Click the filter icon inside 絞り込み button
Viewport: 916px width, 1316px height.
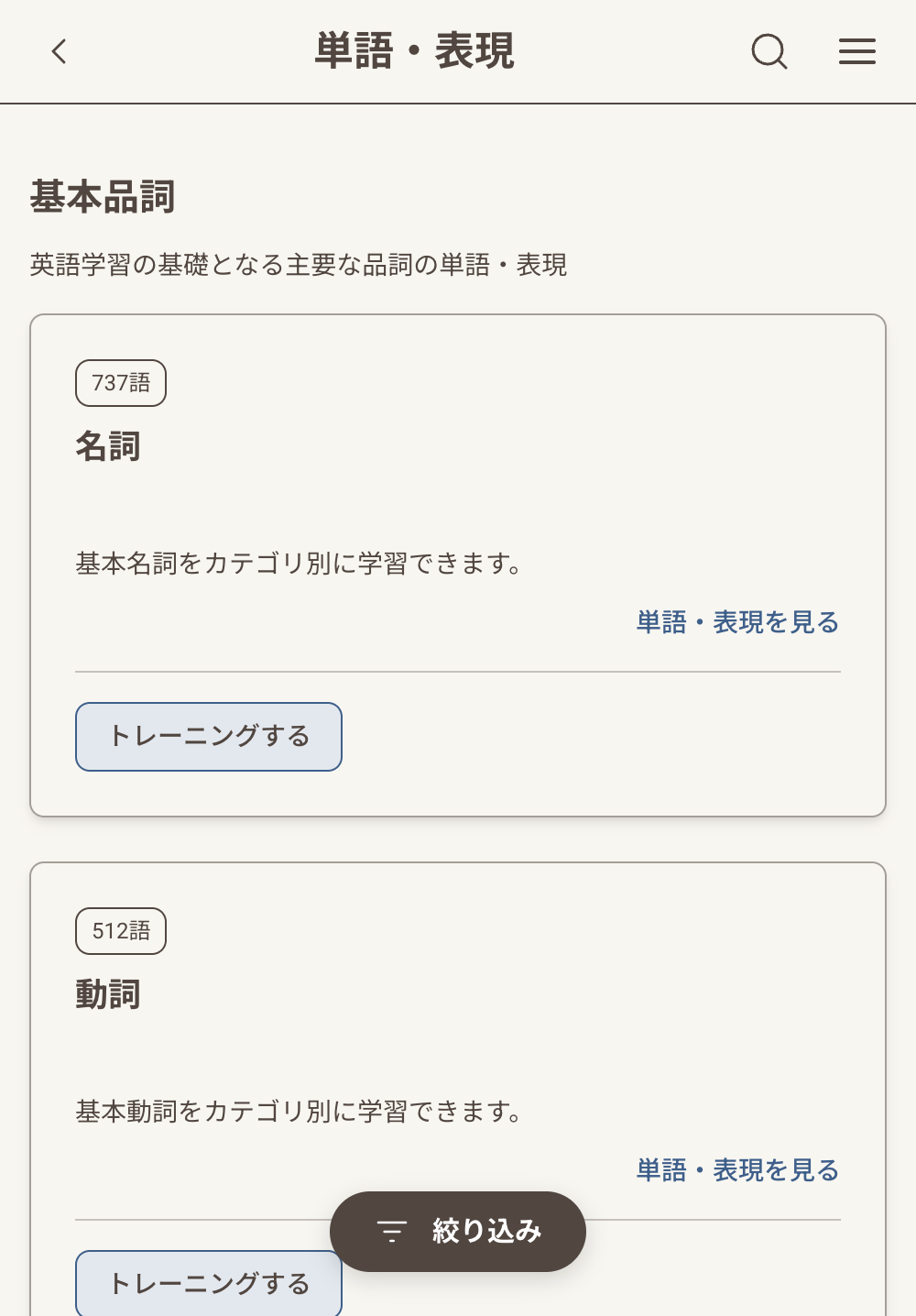click(392, 1232)
